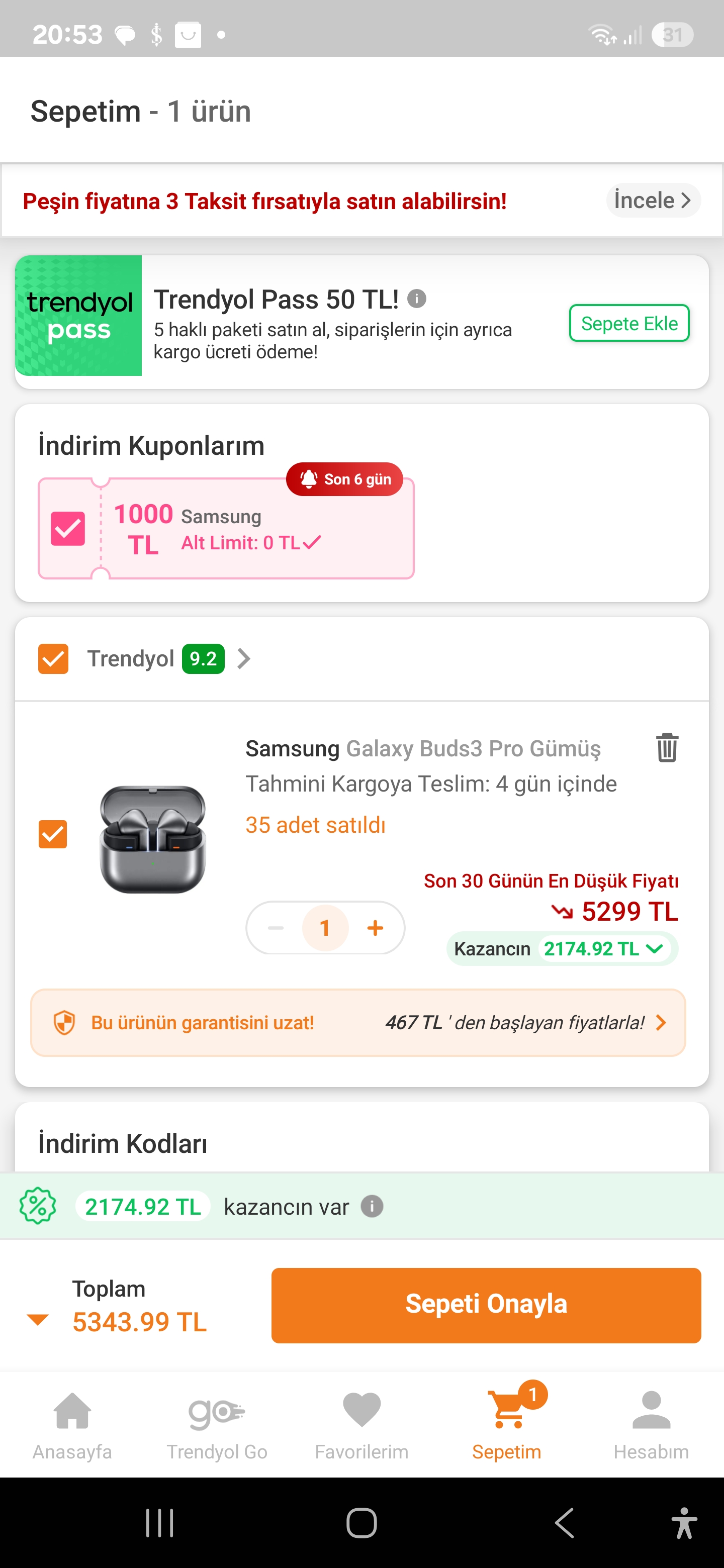Add Trendyol Pass with Sepete Ekle

629,323
